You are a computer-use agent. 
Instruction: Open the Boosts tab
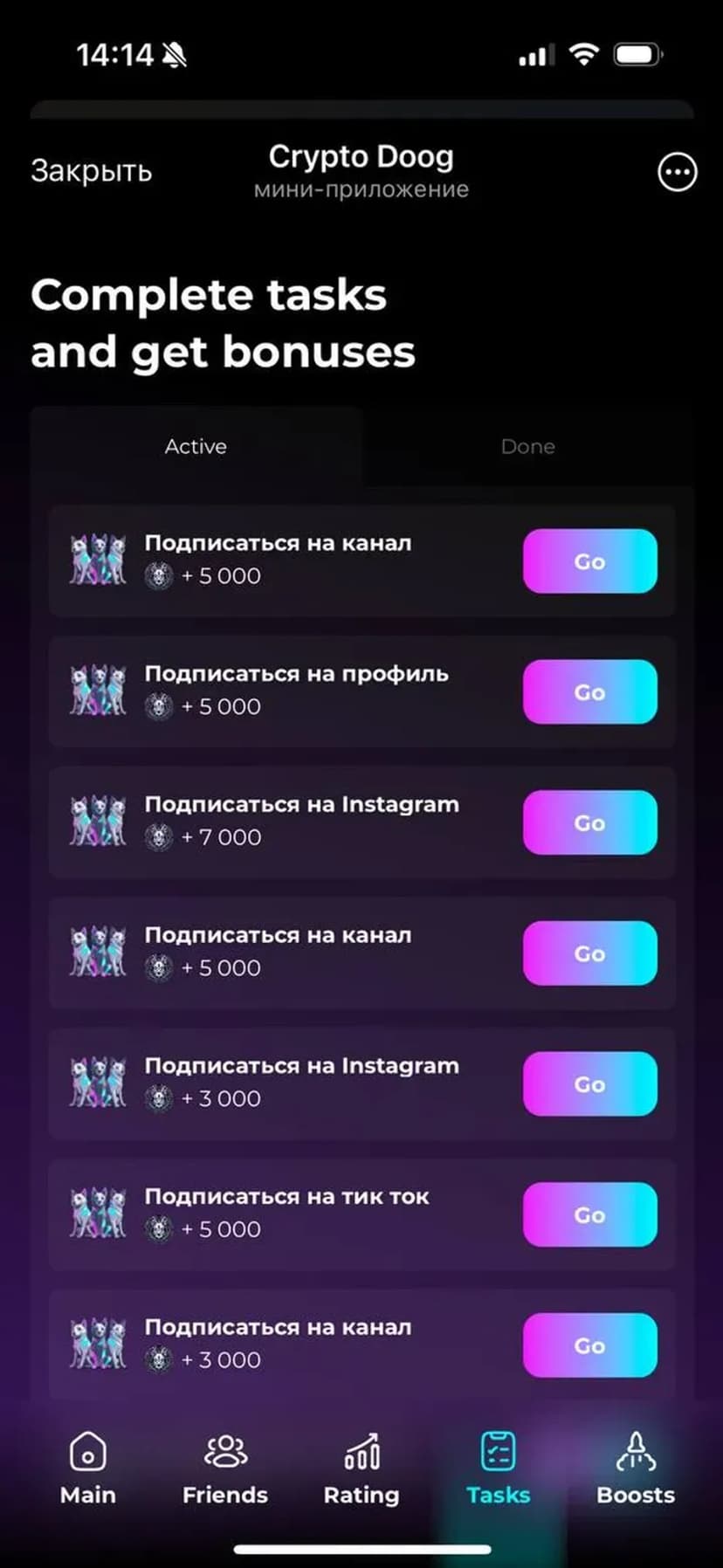635,1469
